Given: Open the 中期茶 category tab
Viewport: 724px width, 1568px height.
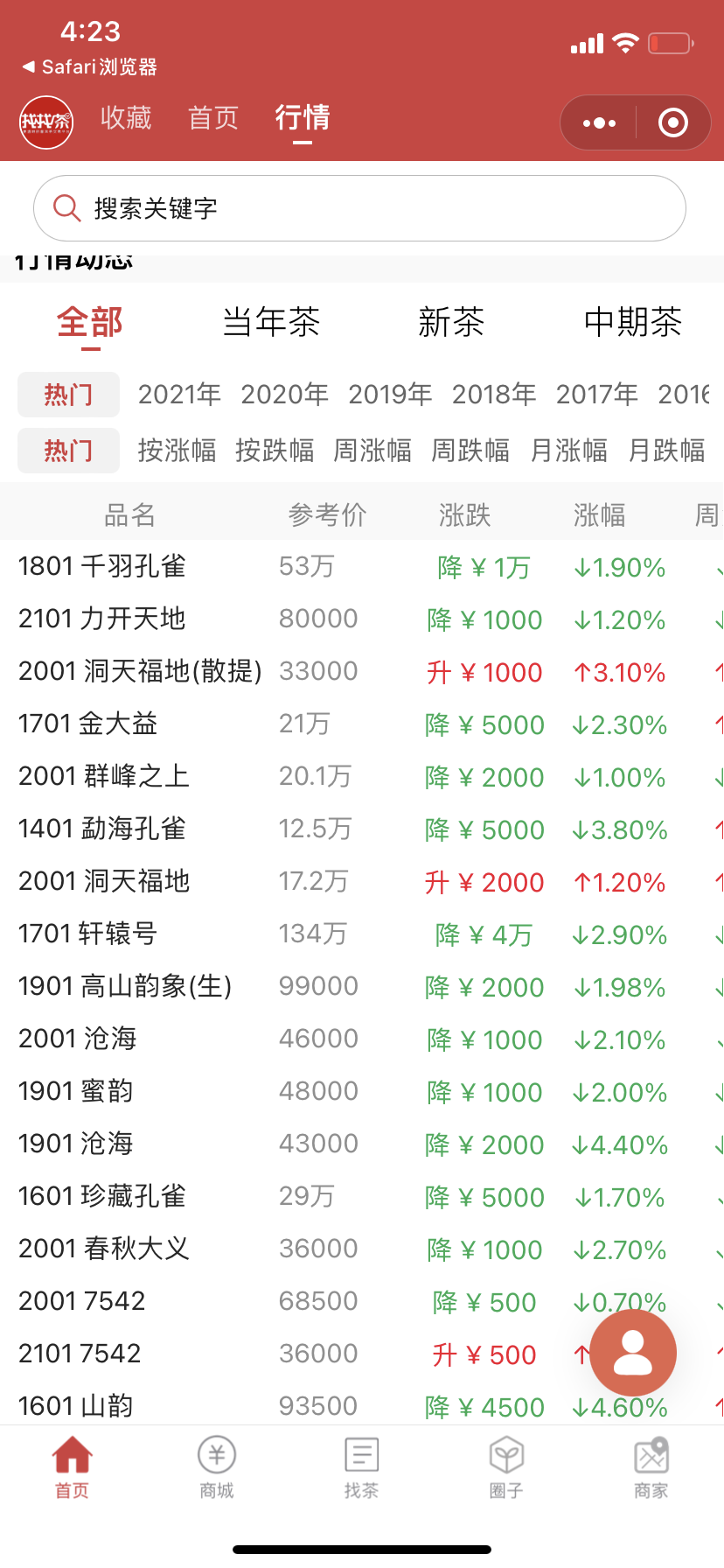Looking at the screenshot, I should click(x=633, y=322).
